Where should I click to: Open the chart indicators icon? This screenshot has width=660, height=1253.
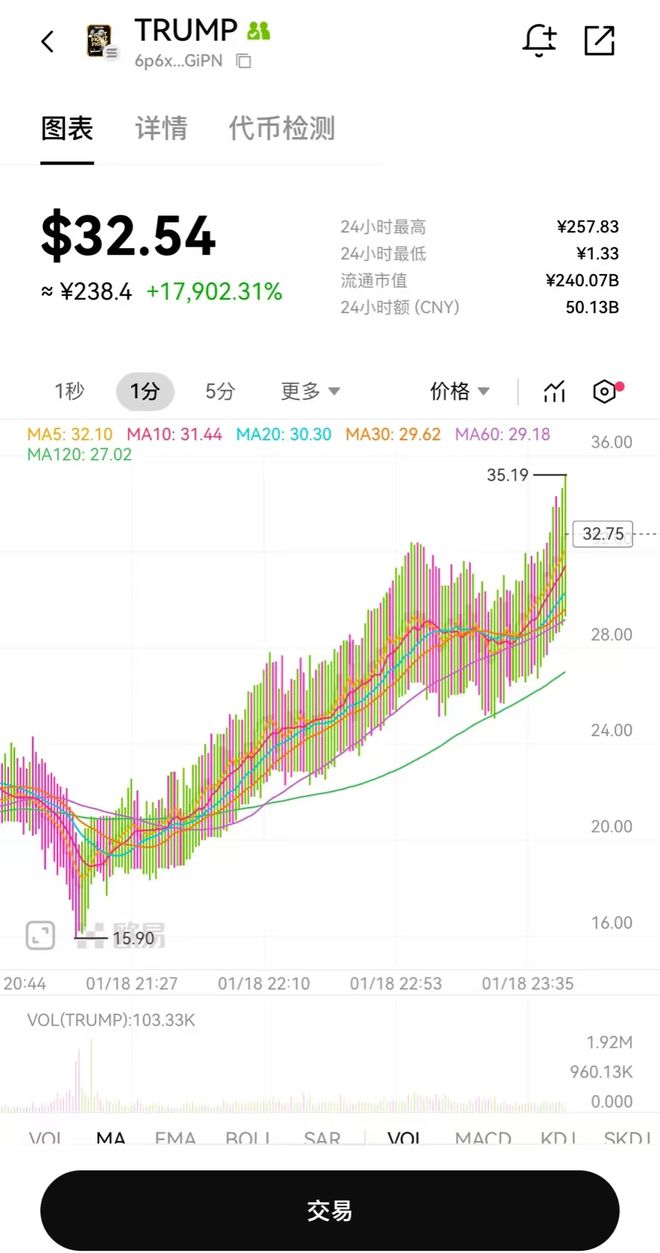pos(554,391)
